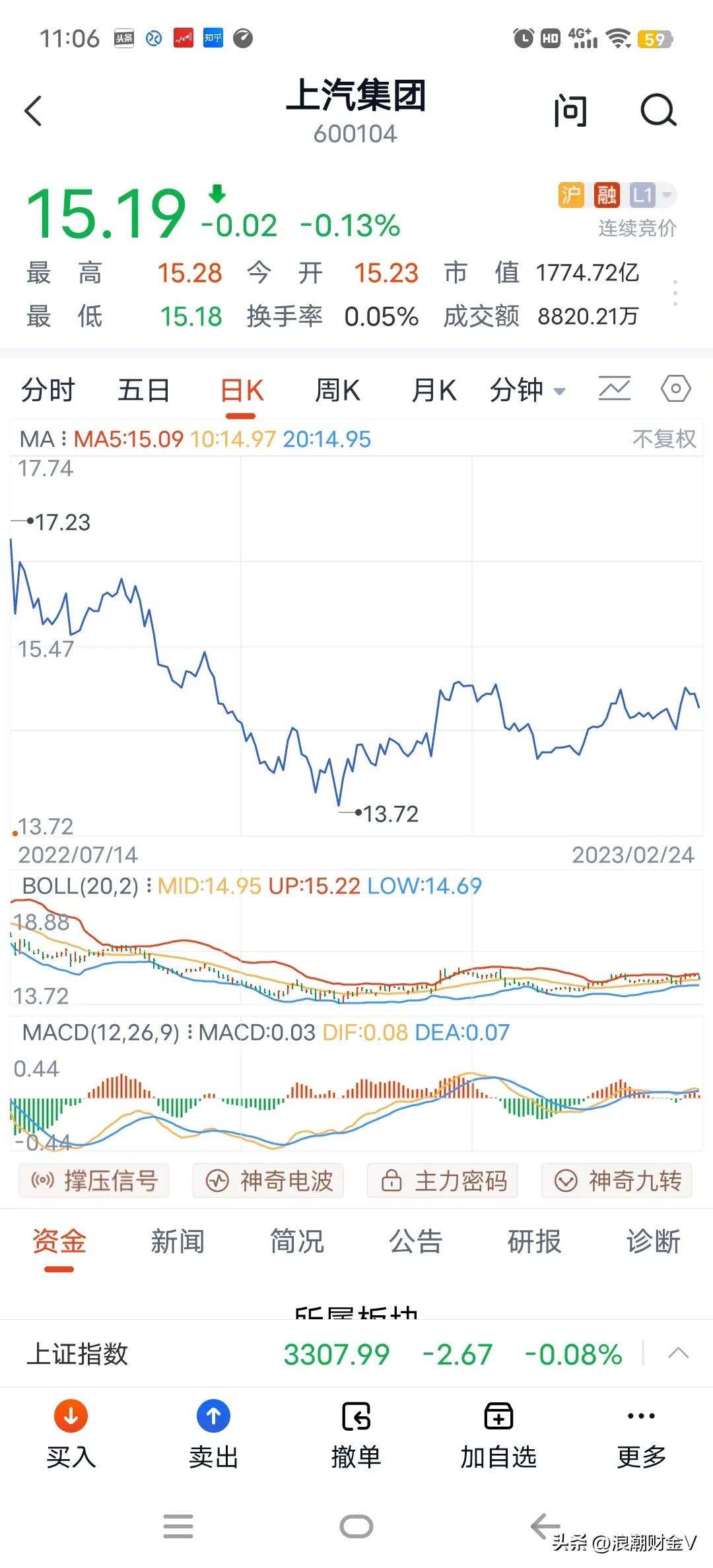713x1568 pixels.
Task: Open the search magnifier icon
Action: (x=656, y=111)
